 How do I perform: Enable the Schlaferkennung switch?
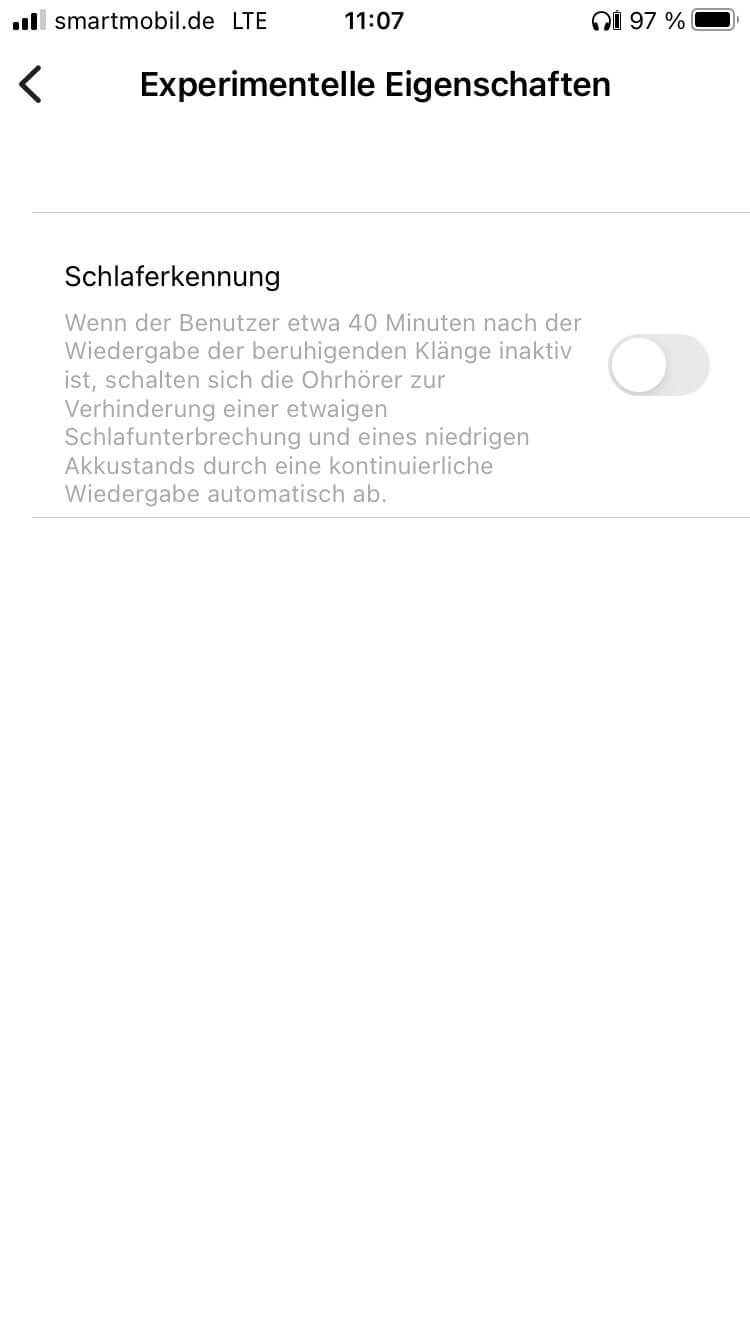tap(658, 365)
